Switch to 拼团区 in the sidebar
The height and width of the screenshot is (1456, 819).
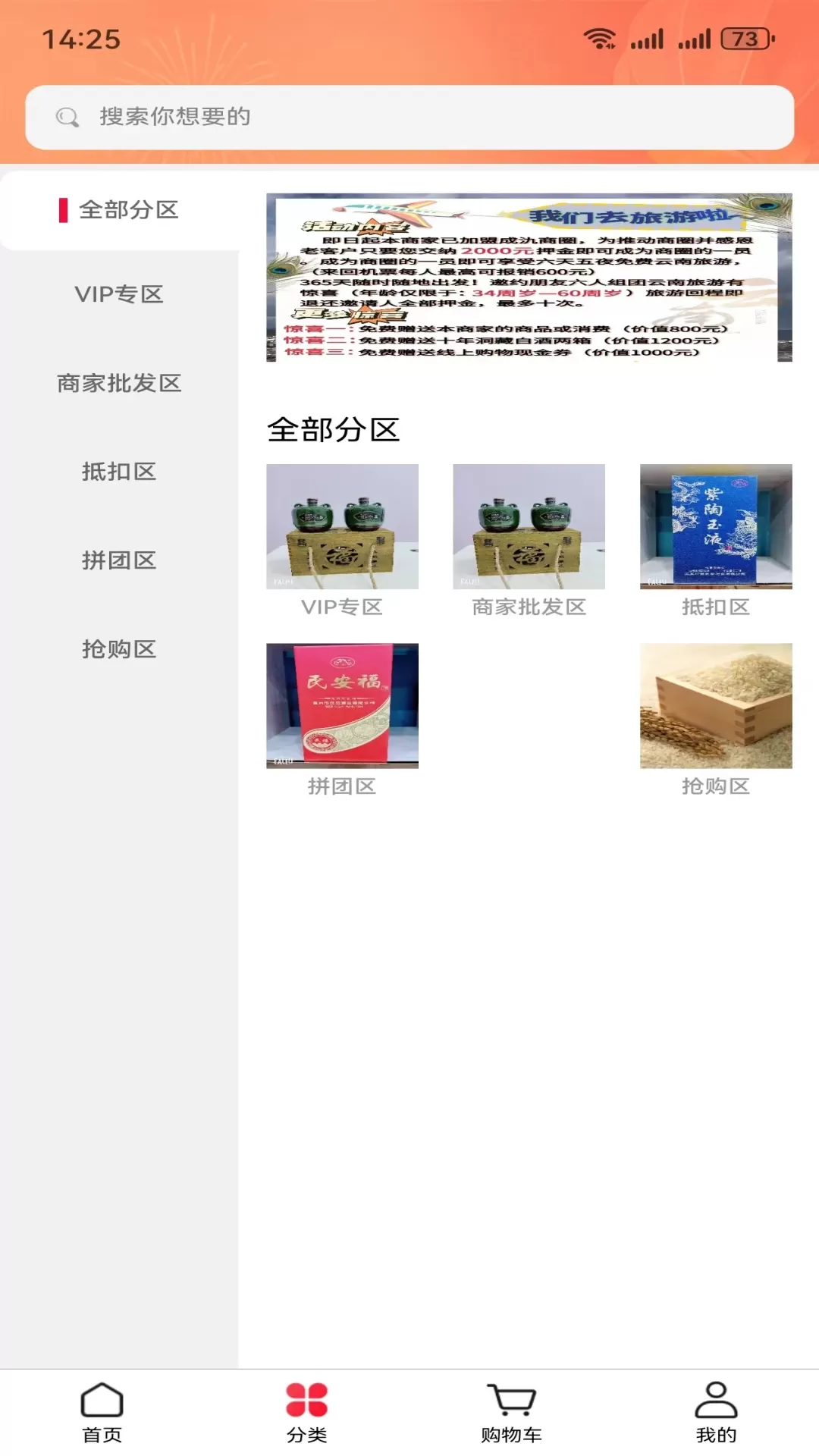pos(119,560)
